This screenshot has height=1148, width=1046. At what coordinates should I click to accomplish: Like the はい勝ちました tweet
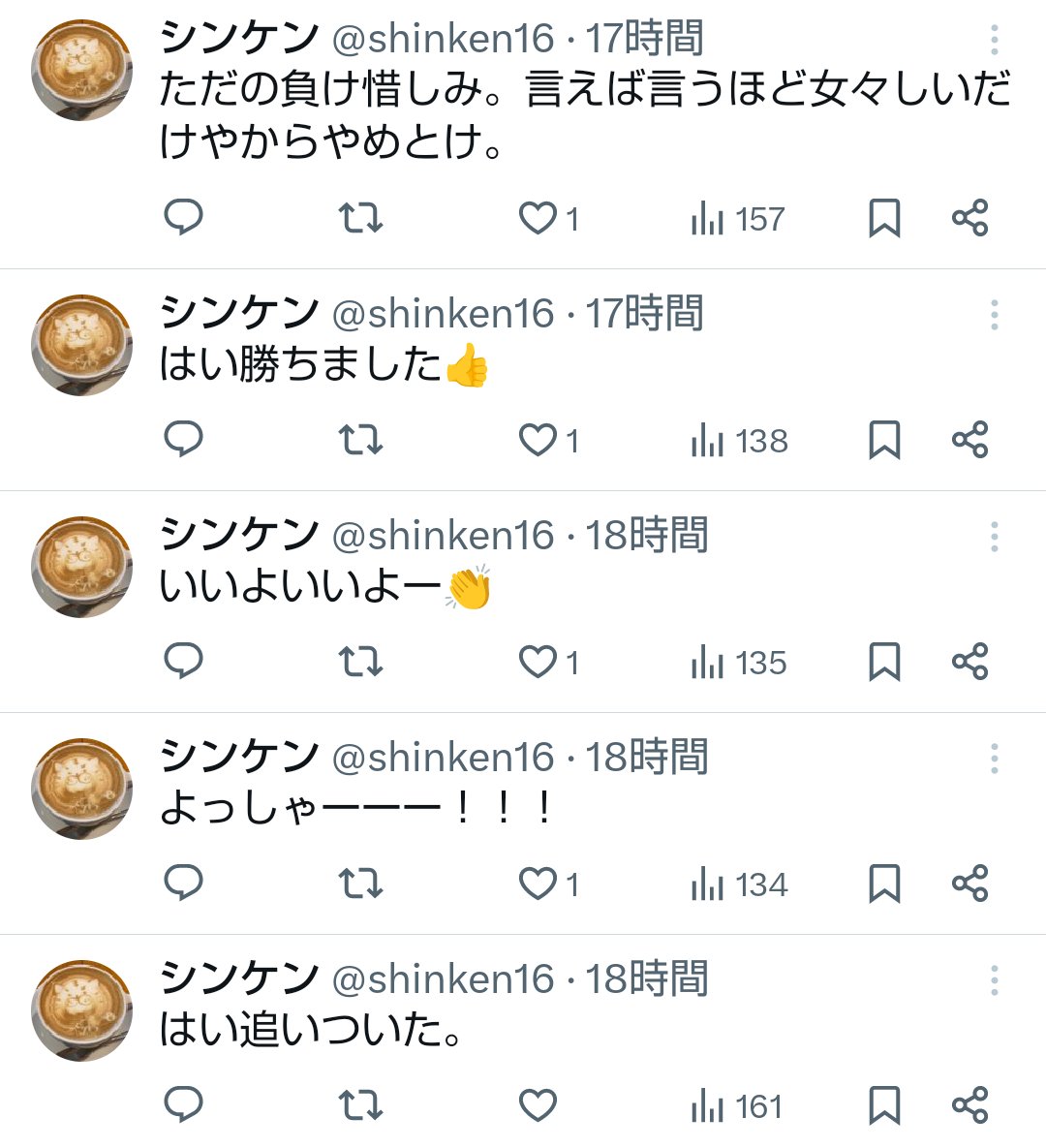pyautogui.click(x=538, y=440)
